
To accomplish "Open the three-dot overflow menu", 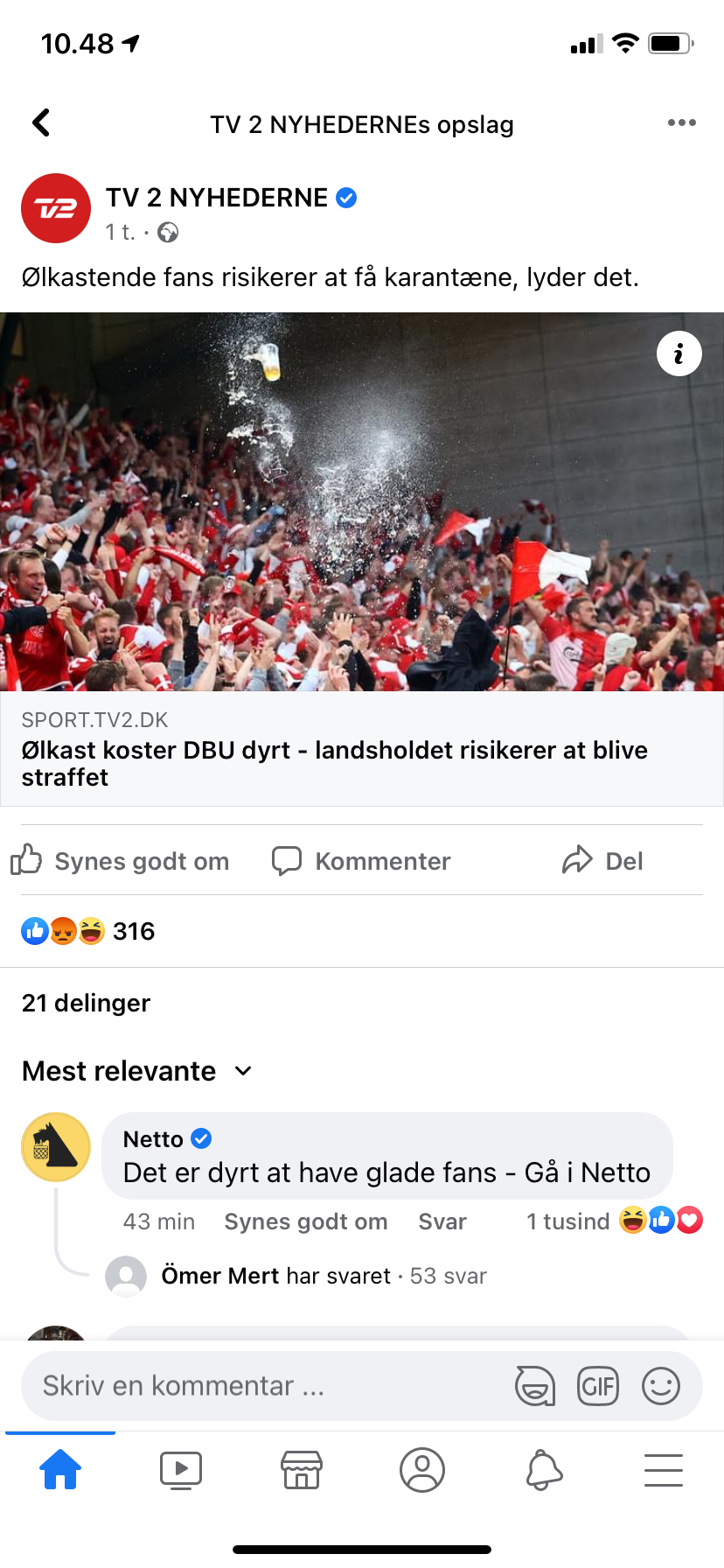I will 681,123.
